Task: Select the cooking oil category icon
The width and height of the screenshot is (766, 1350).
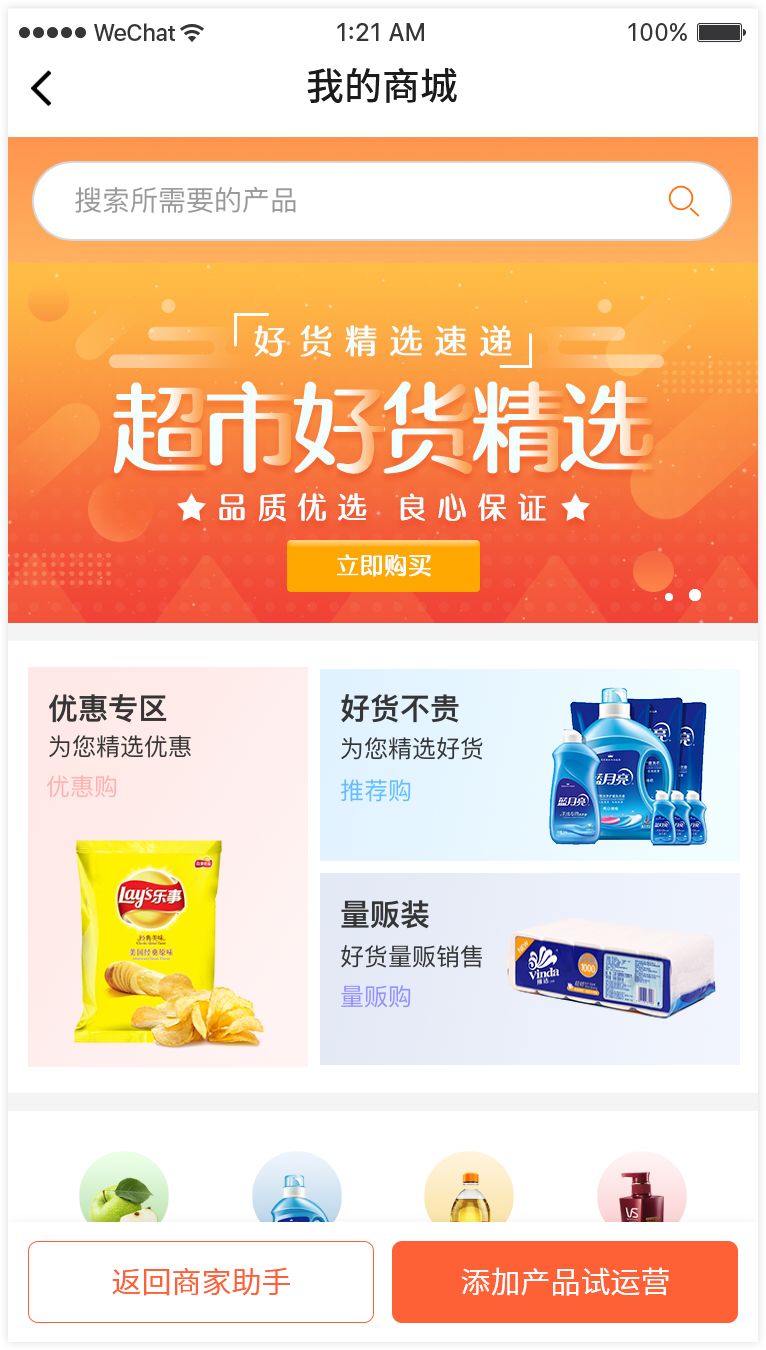Action: [x=469, y=1190]
